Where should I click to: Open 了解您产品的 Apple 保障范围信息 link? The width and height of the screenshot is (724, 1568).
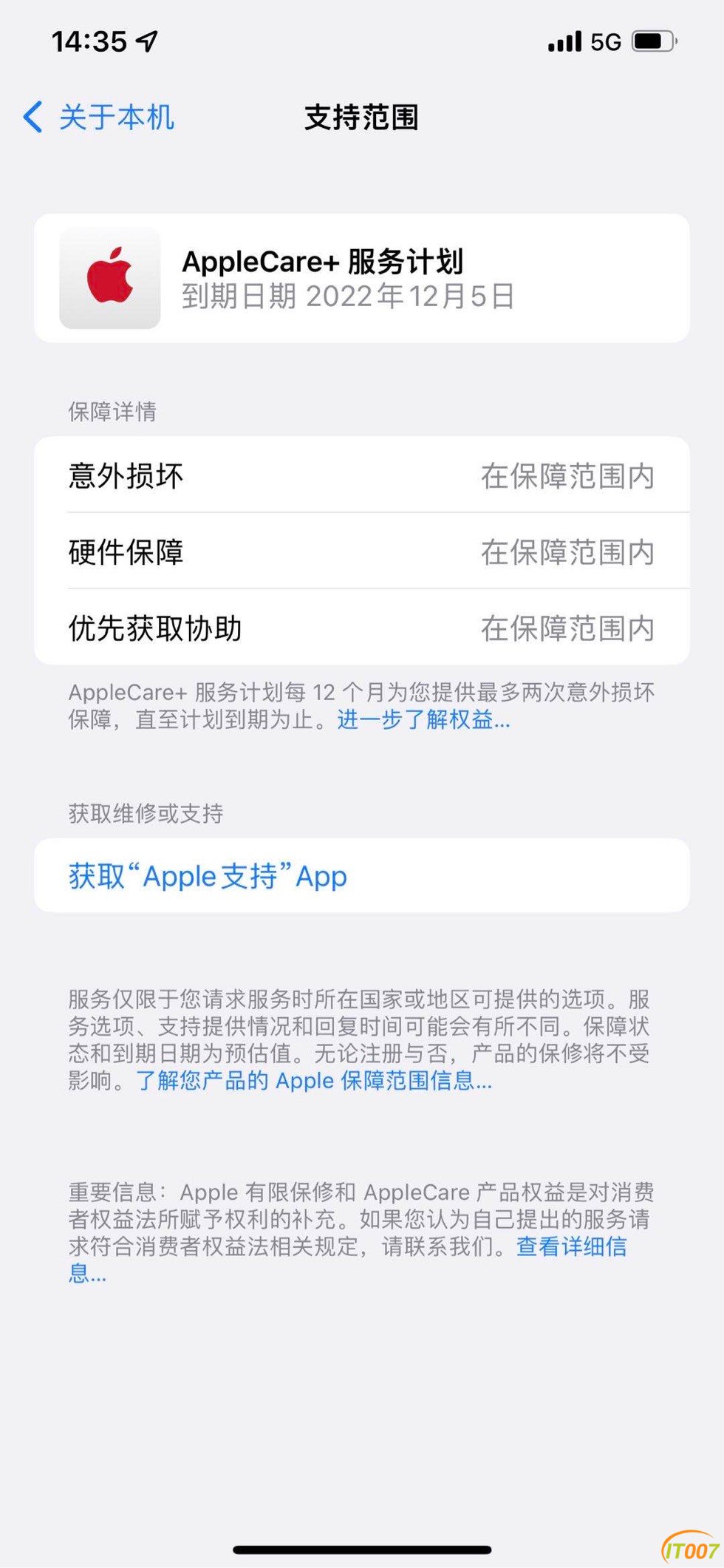pos(314,1081)
